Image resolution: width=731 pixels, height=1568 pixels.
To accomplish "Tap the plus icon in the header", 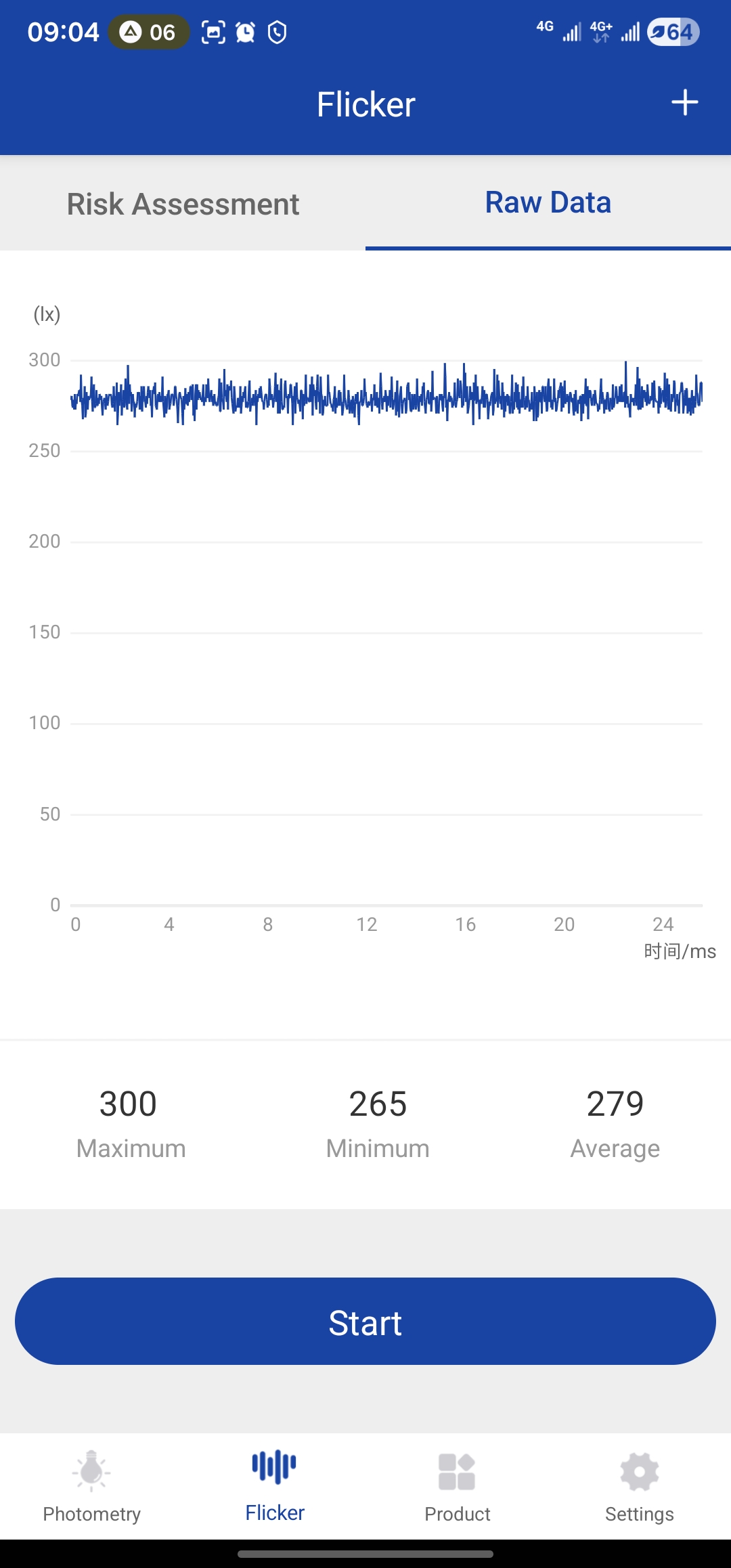I will pos(684,103).
